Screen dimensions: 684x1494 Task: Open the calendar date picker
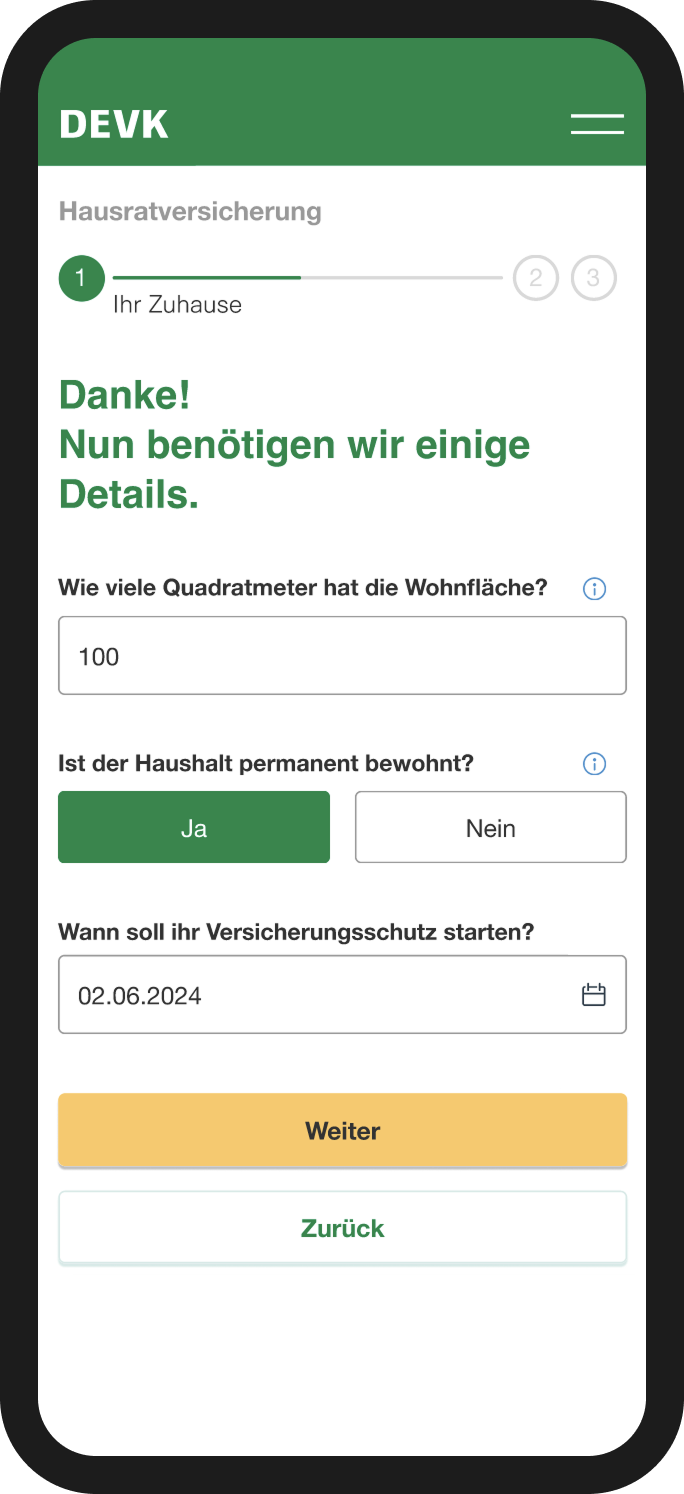594,995
